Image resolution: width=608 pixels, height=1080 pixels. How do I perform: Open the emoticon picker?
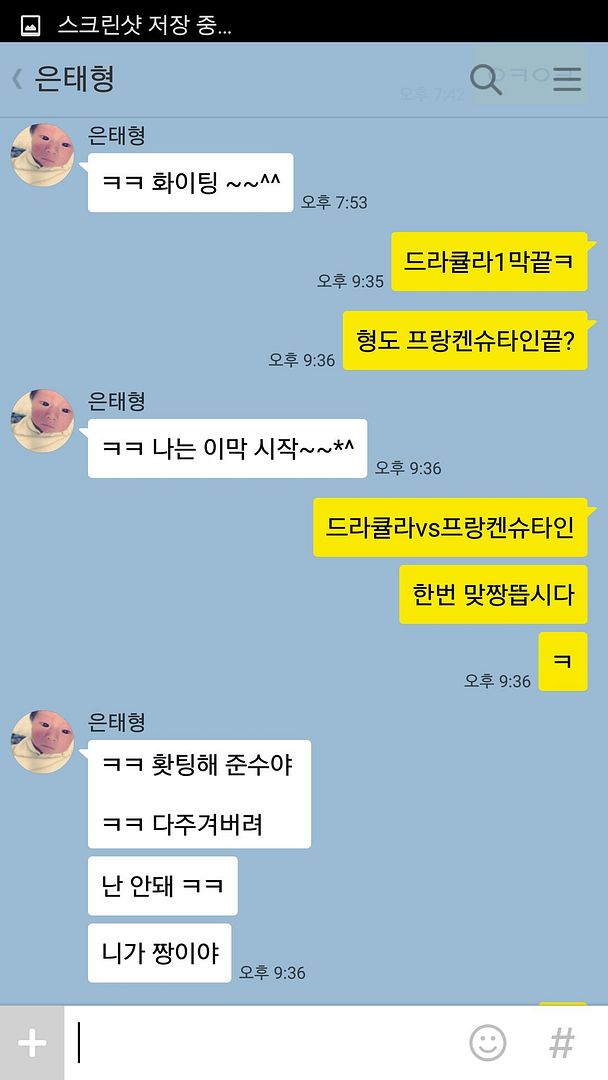488,1043
